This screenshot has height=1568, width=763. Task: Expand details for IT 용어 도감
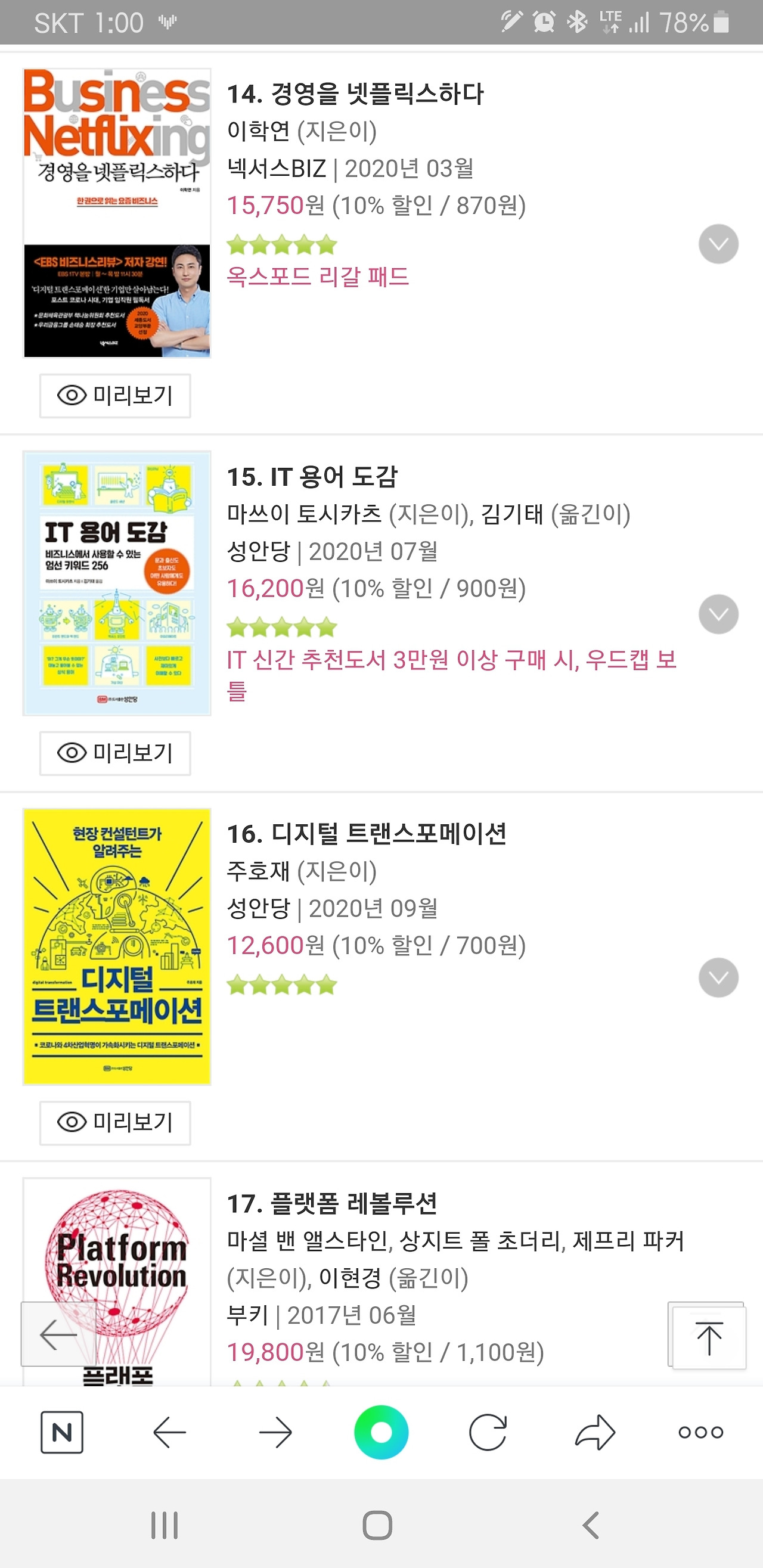click(718, 614)
